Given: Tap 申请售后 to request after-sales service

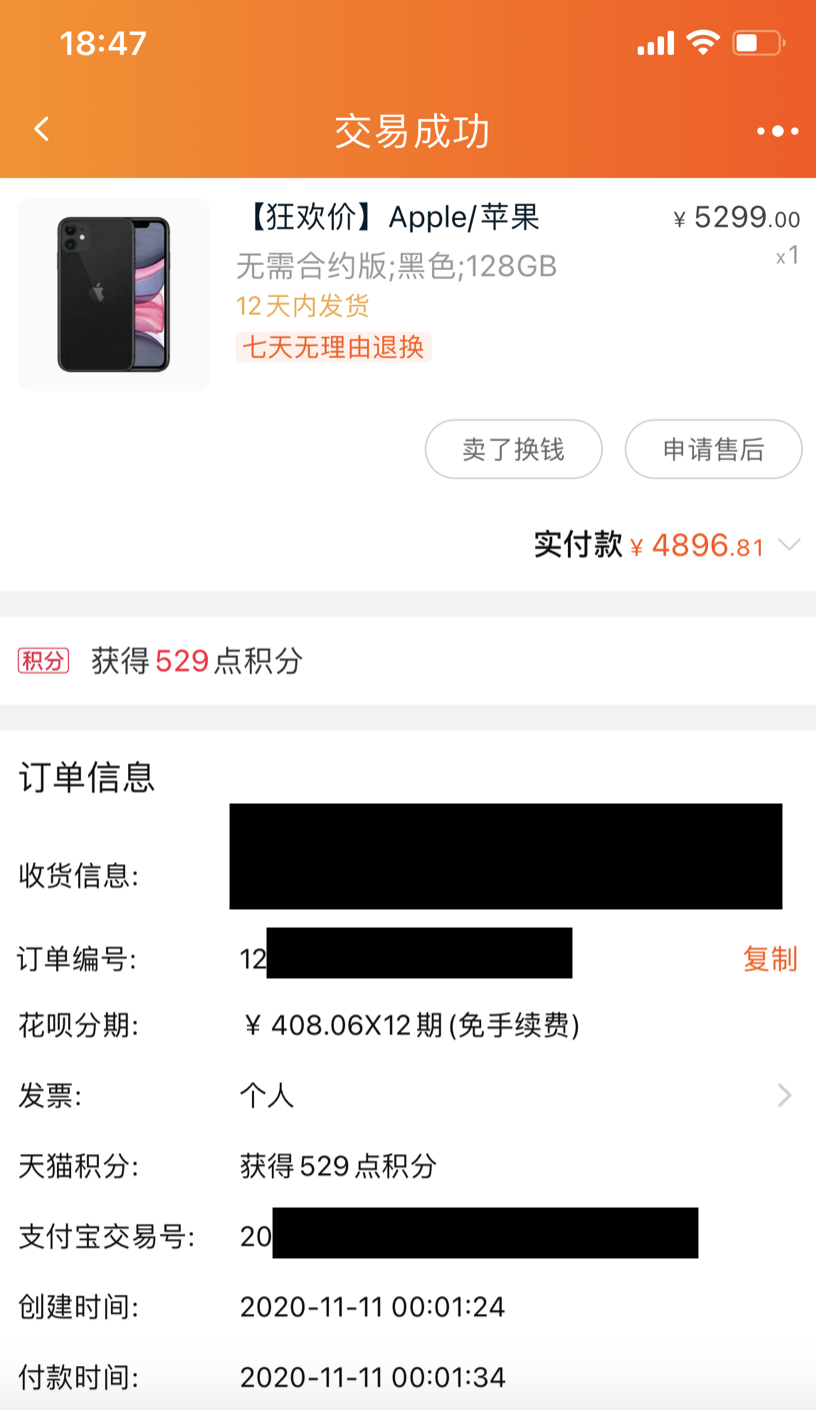Looking at the screenshot, I should click(x=713, y=450).
